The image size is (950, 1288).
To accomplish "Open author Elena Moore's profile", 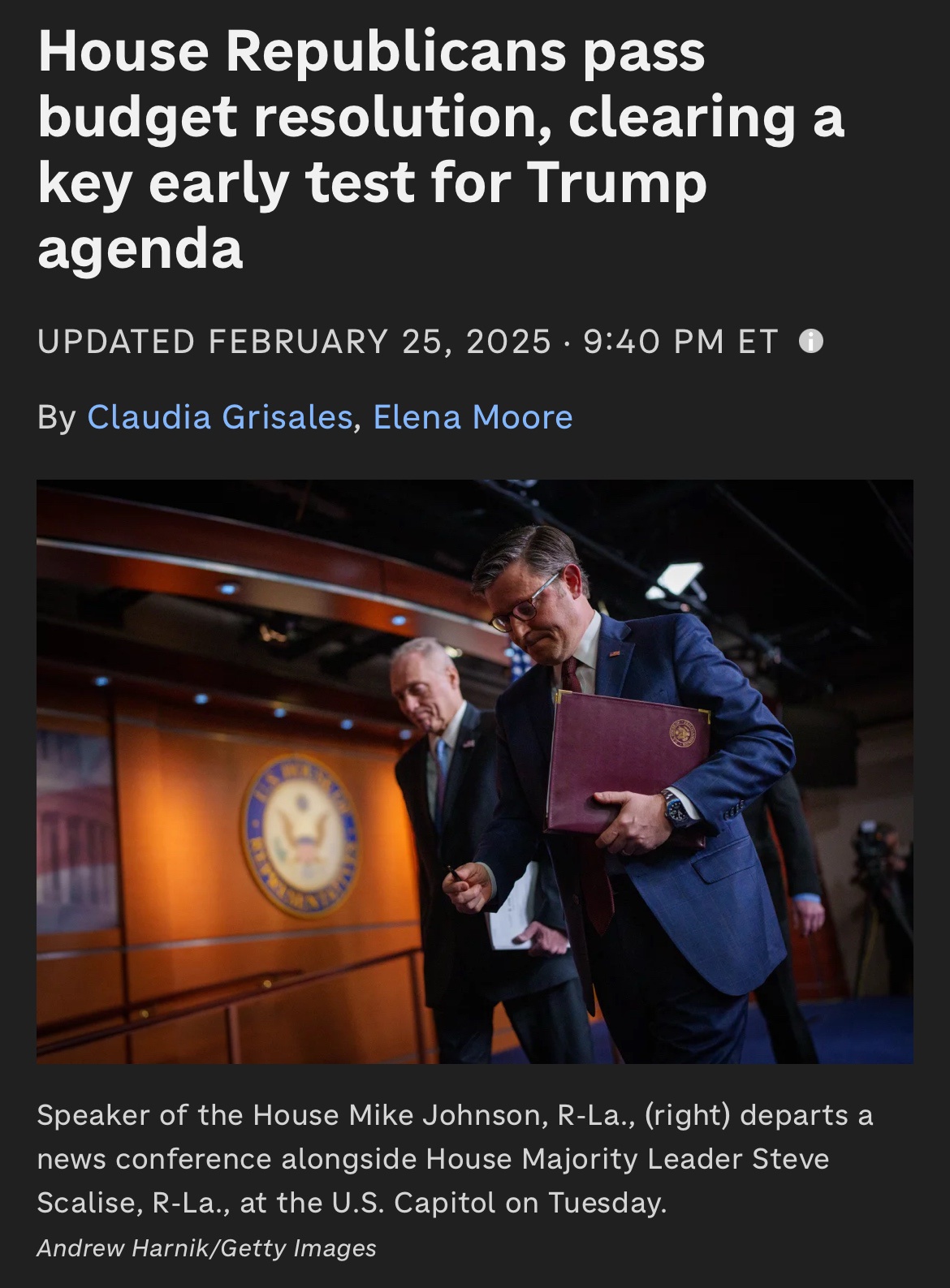I will 473,417.
